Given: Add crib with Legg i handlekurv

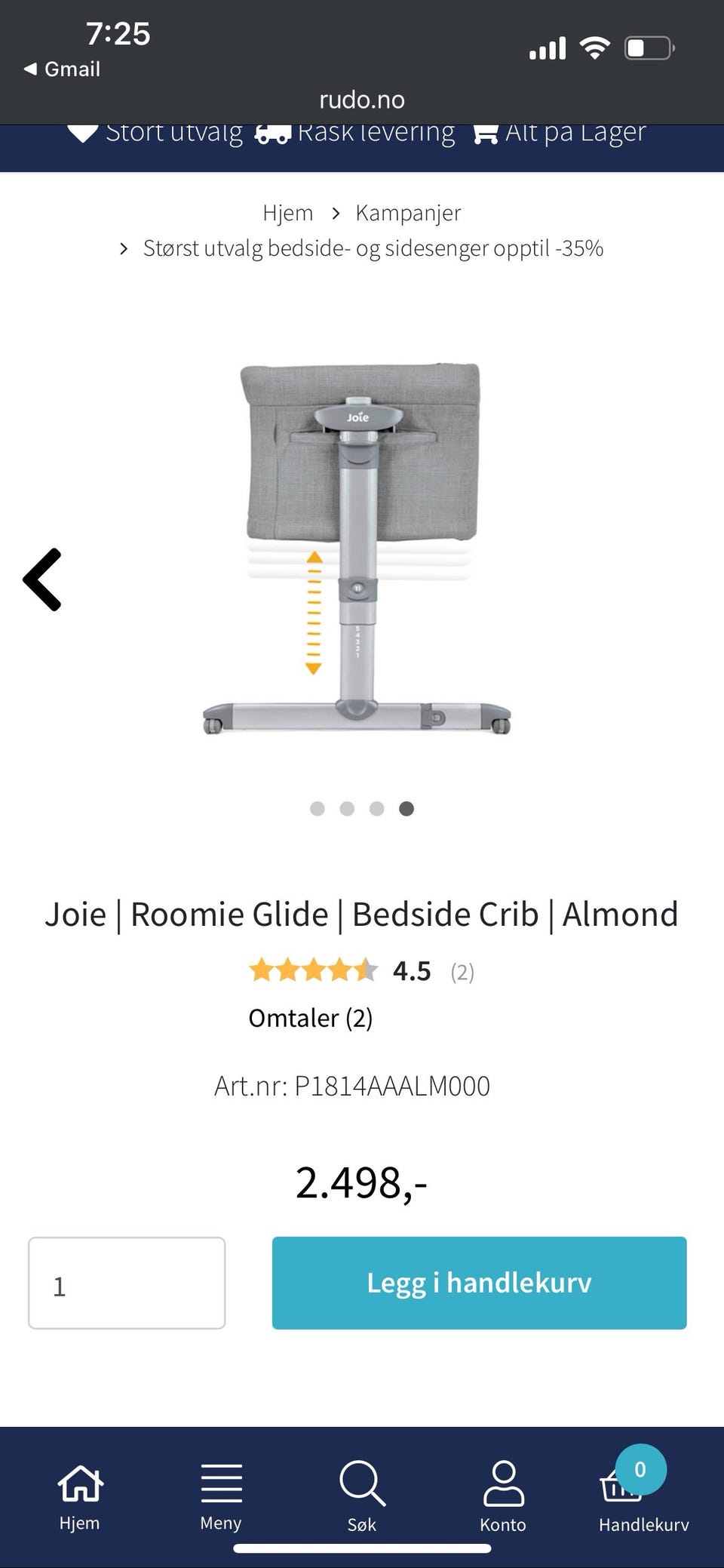Looking at the screenshot, I should 479,1283.
